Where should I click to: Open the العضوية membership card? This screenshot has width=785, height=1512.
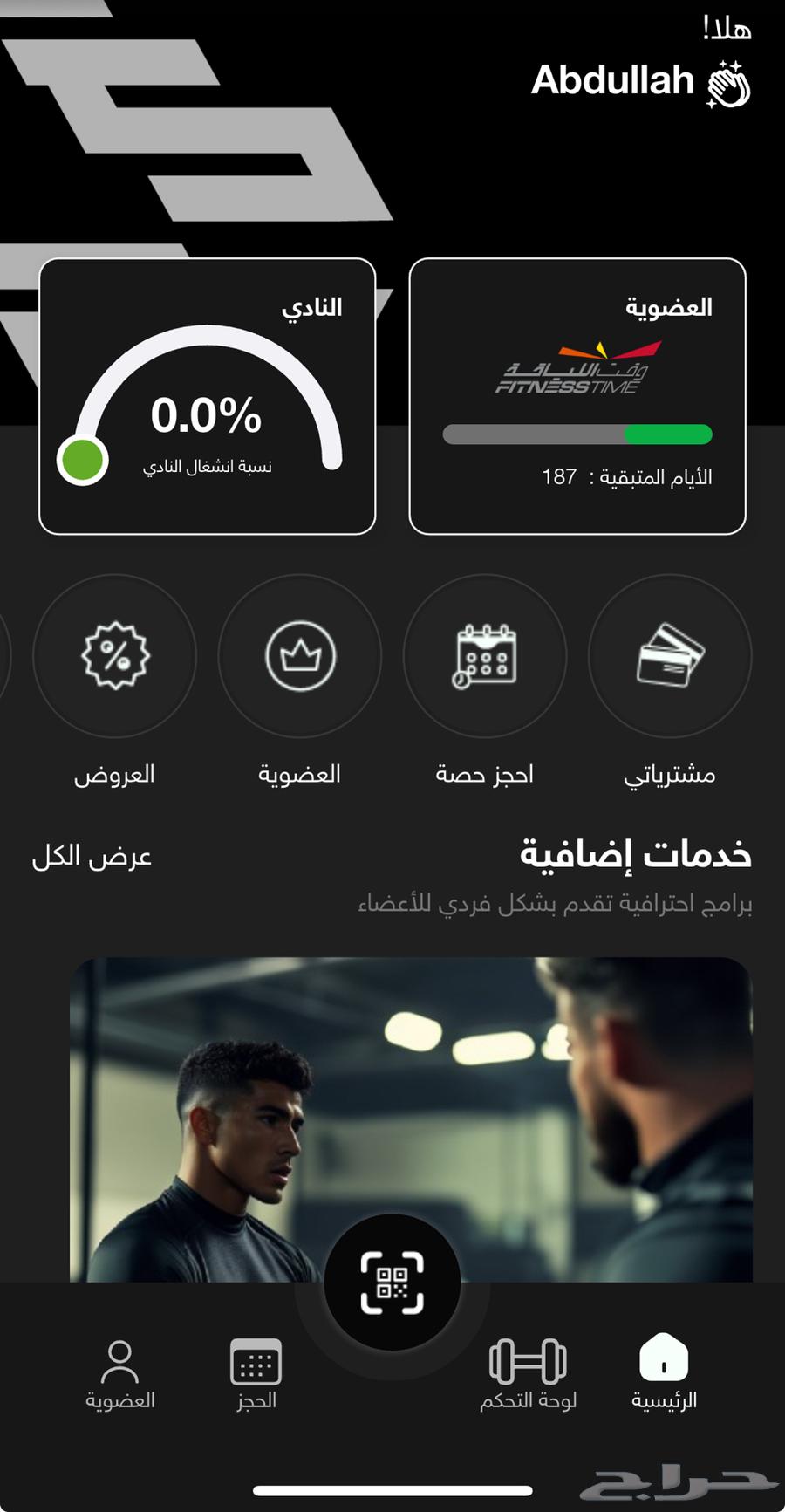[x=577, y=395]
